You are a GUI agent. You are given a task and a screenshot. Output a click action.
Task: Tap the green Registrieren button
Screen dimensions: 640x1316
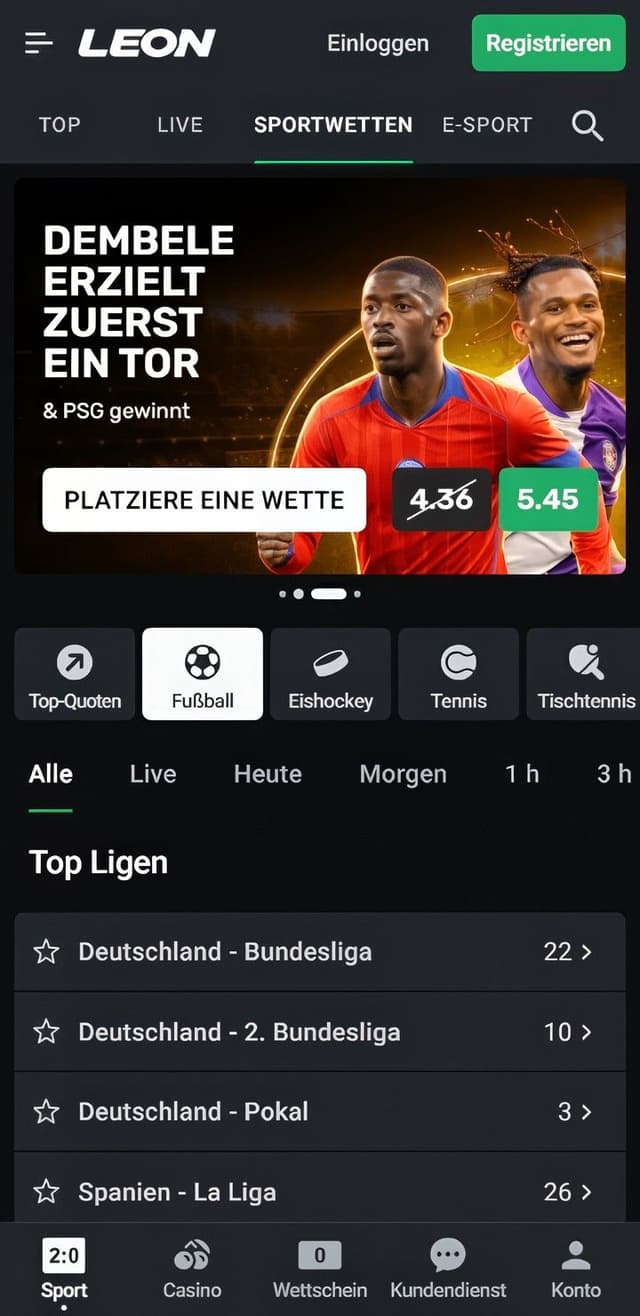[x=548, y=43]
